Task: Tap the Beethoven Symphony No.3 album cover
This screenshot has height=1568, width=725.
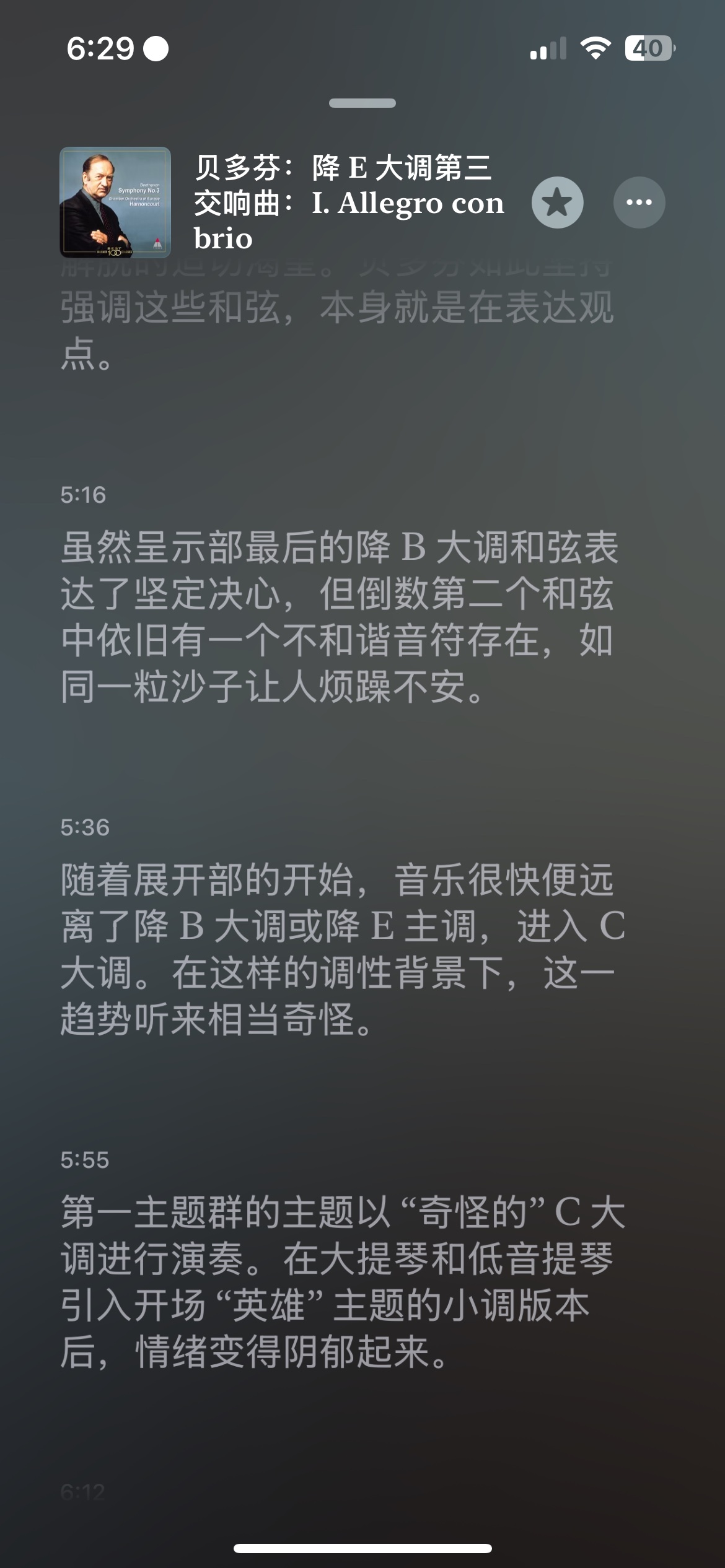Action: tap(115, 203)
